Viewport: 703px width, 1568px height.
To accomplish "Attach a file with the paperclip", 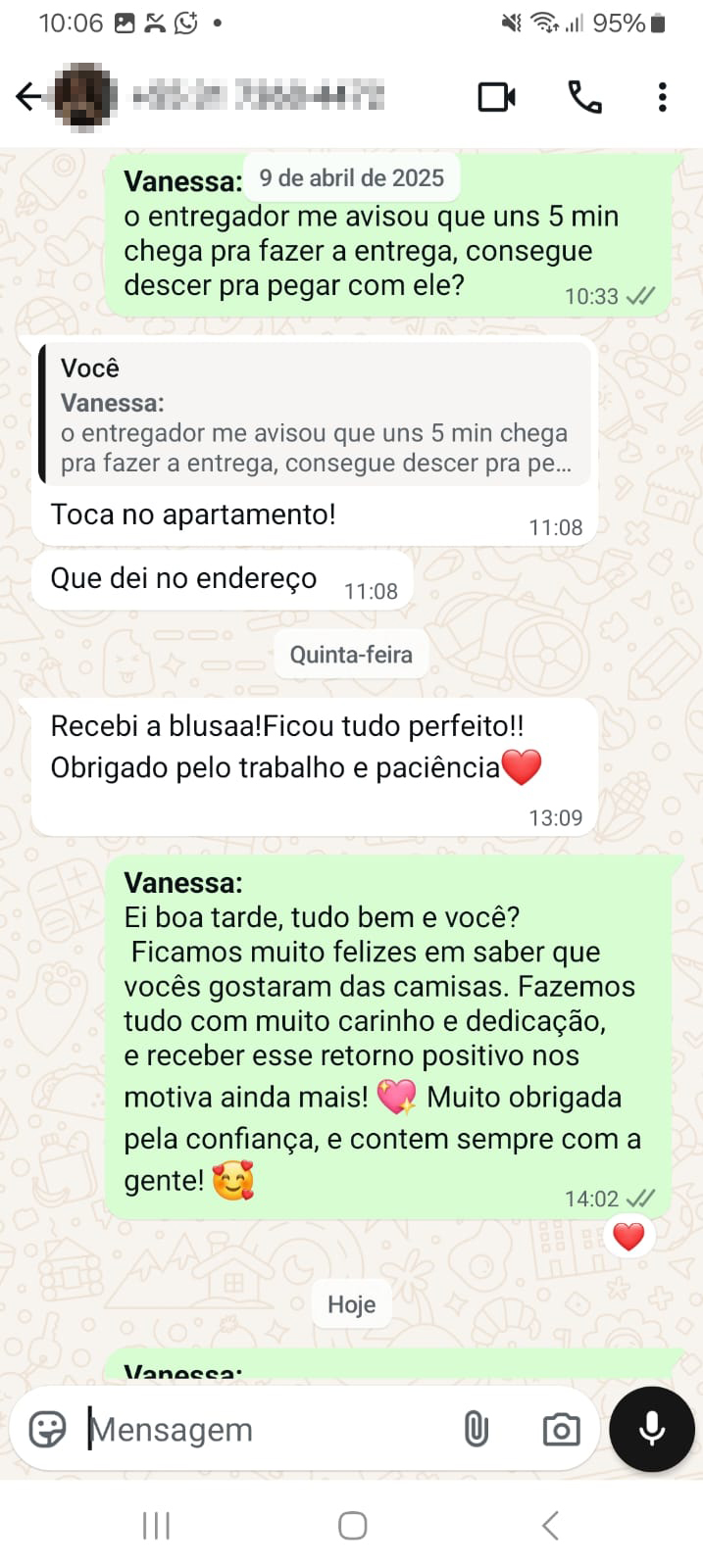I will [477, 1430].
